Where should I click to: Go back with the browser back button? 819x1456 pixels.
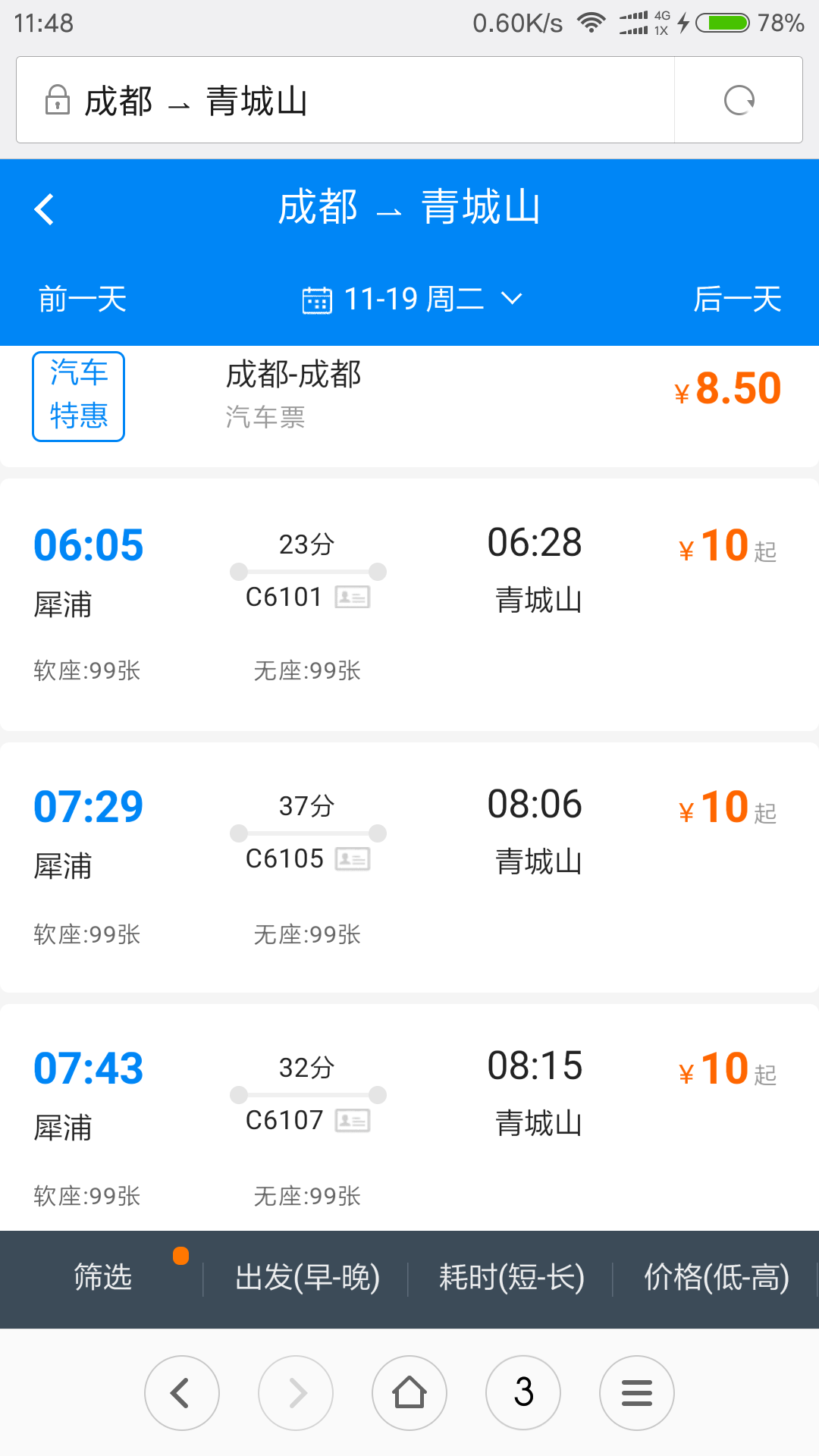[182, 1393]
